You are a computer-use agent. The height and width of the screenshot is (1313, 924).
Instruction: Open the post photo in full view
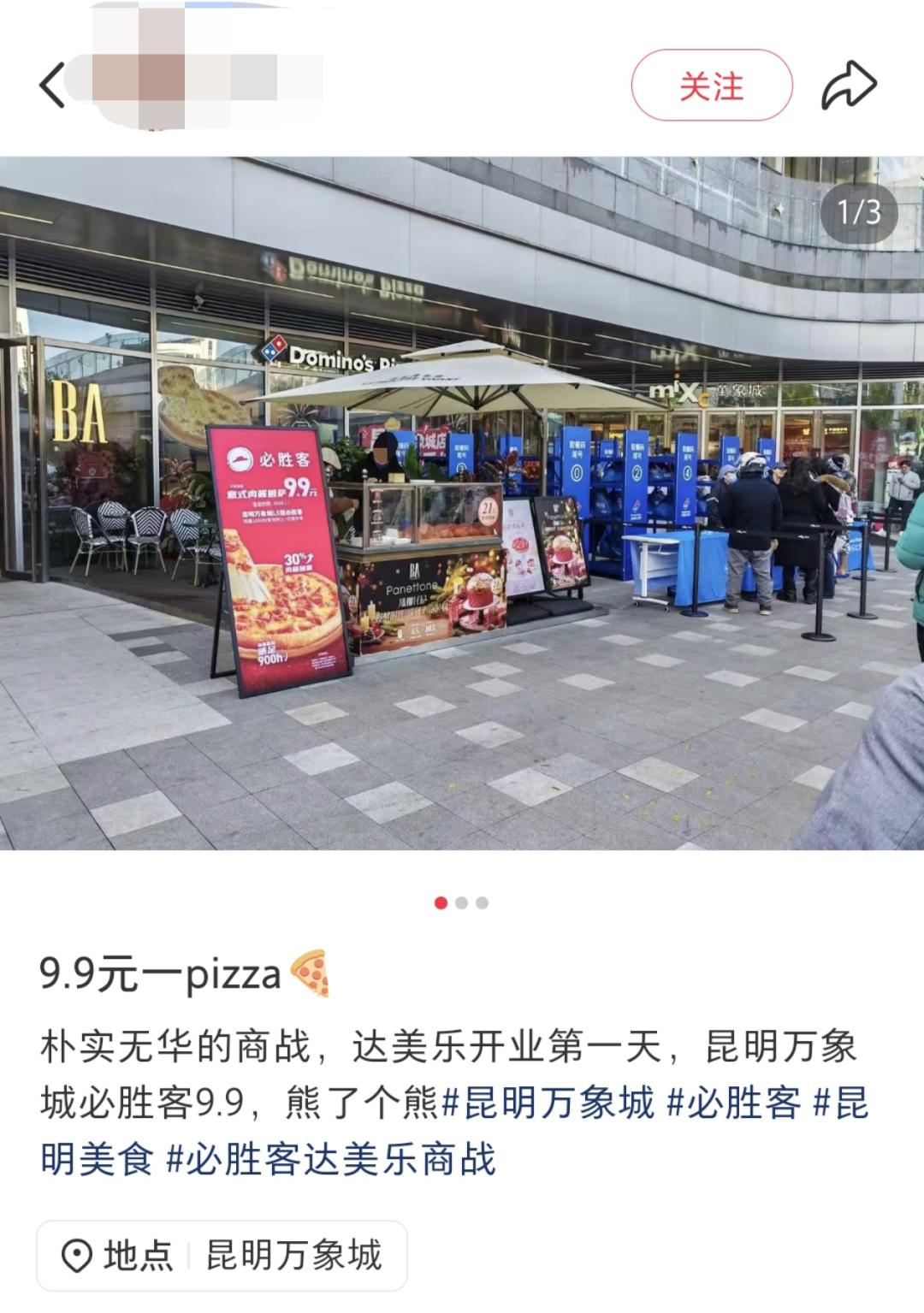462,503
